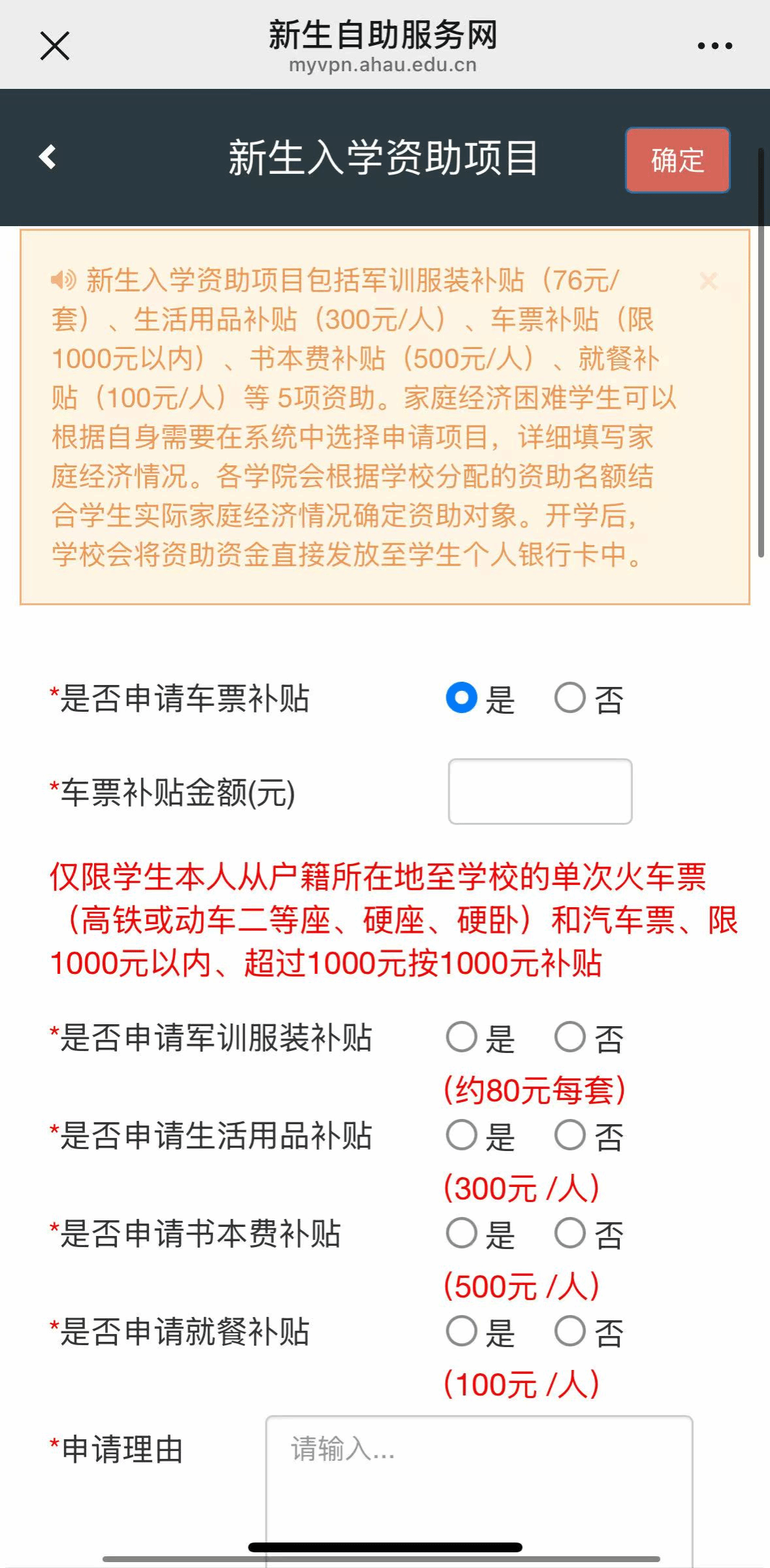Check 是 for 是否申请就餐补贴
The image size is (770, 1568).
pyautogui.click(x=461, y=1331)
